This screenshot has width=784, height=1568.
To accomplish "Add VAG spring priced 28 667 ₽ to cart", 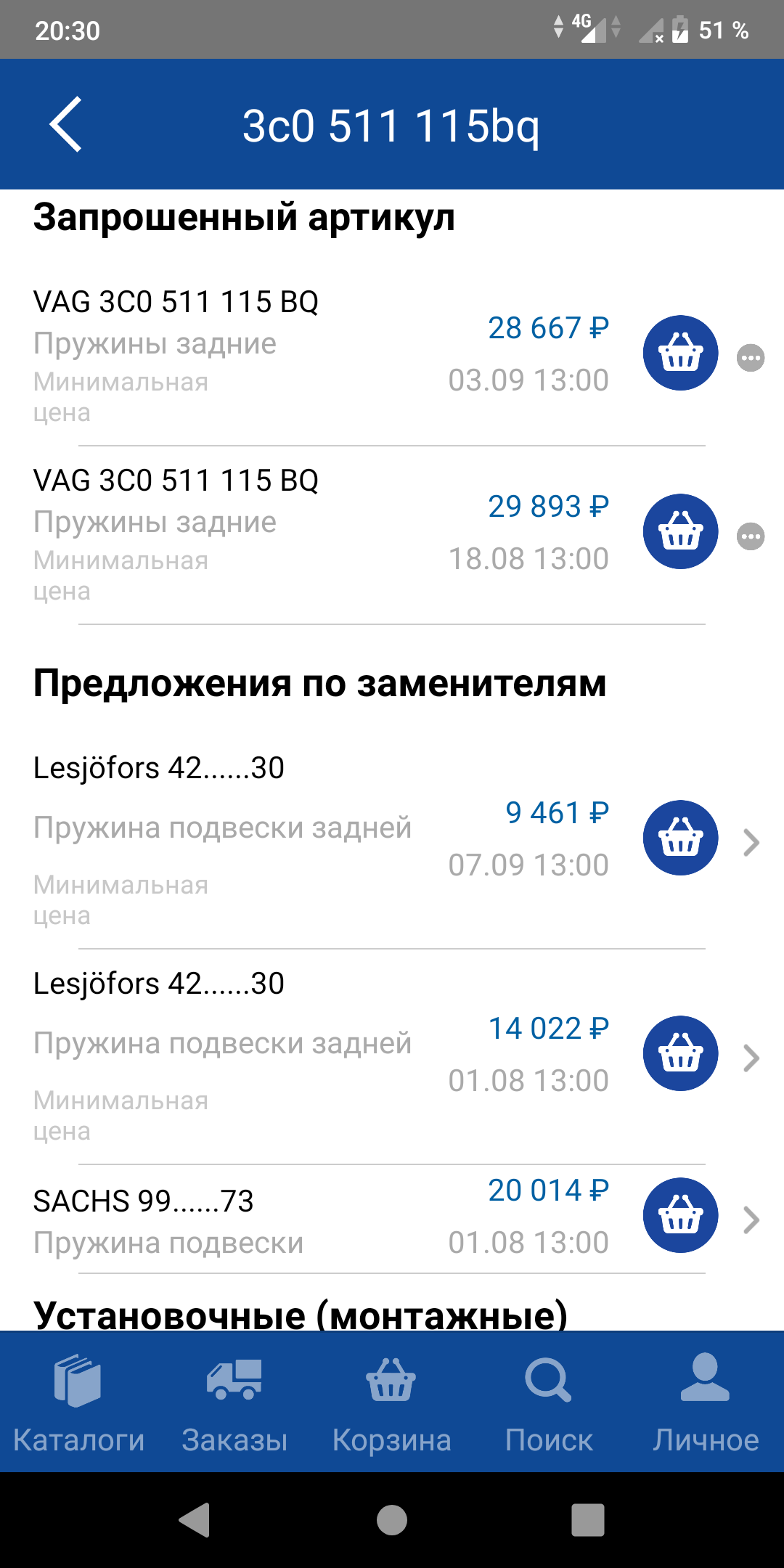I will click(680, 354).
